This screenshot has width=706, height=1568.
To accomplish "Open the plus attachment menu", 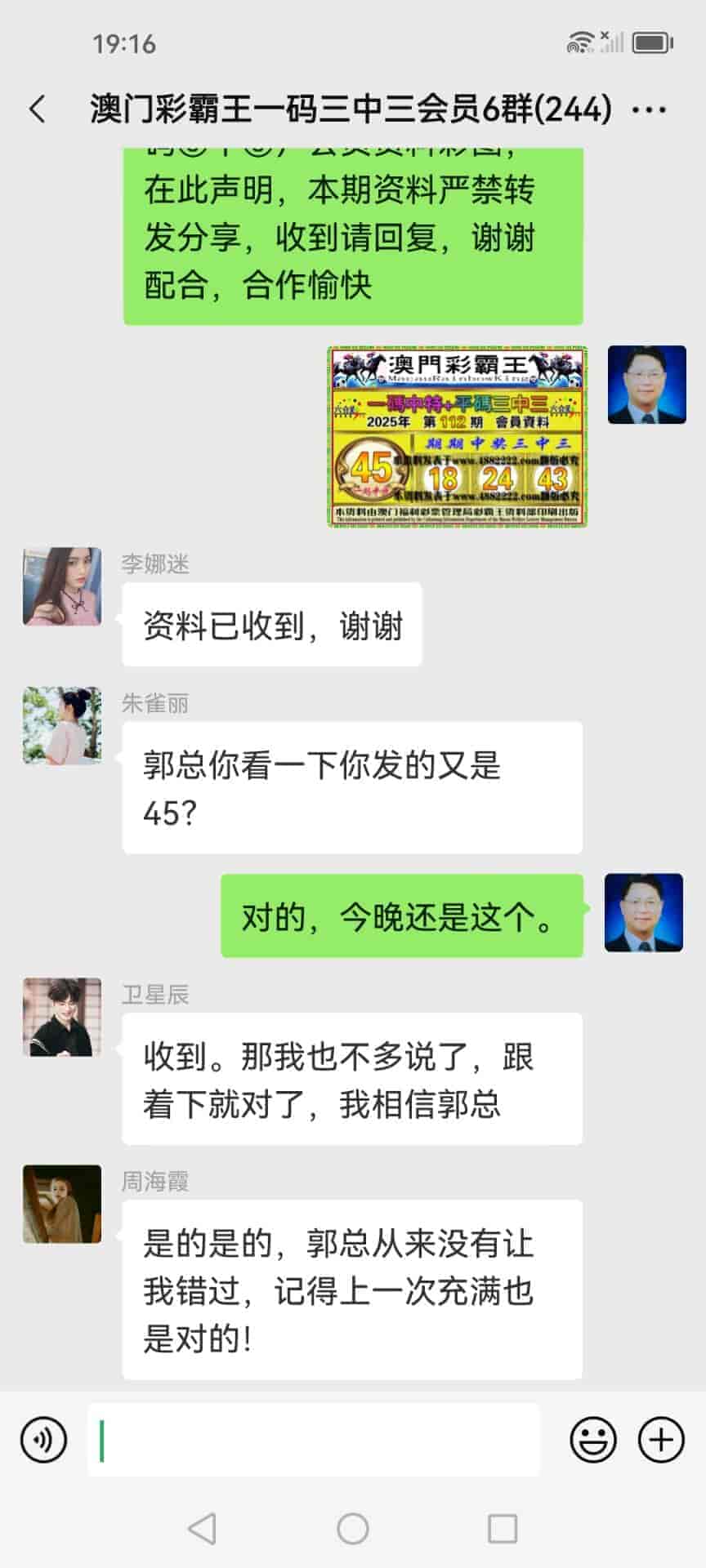I will click(x=660, y=1440).
